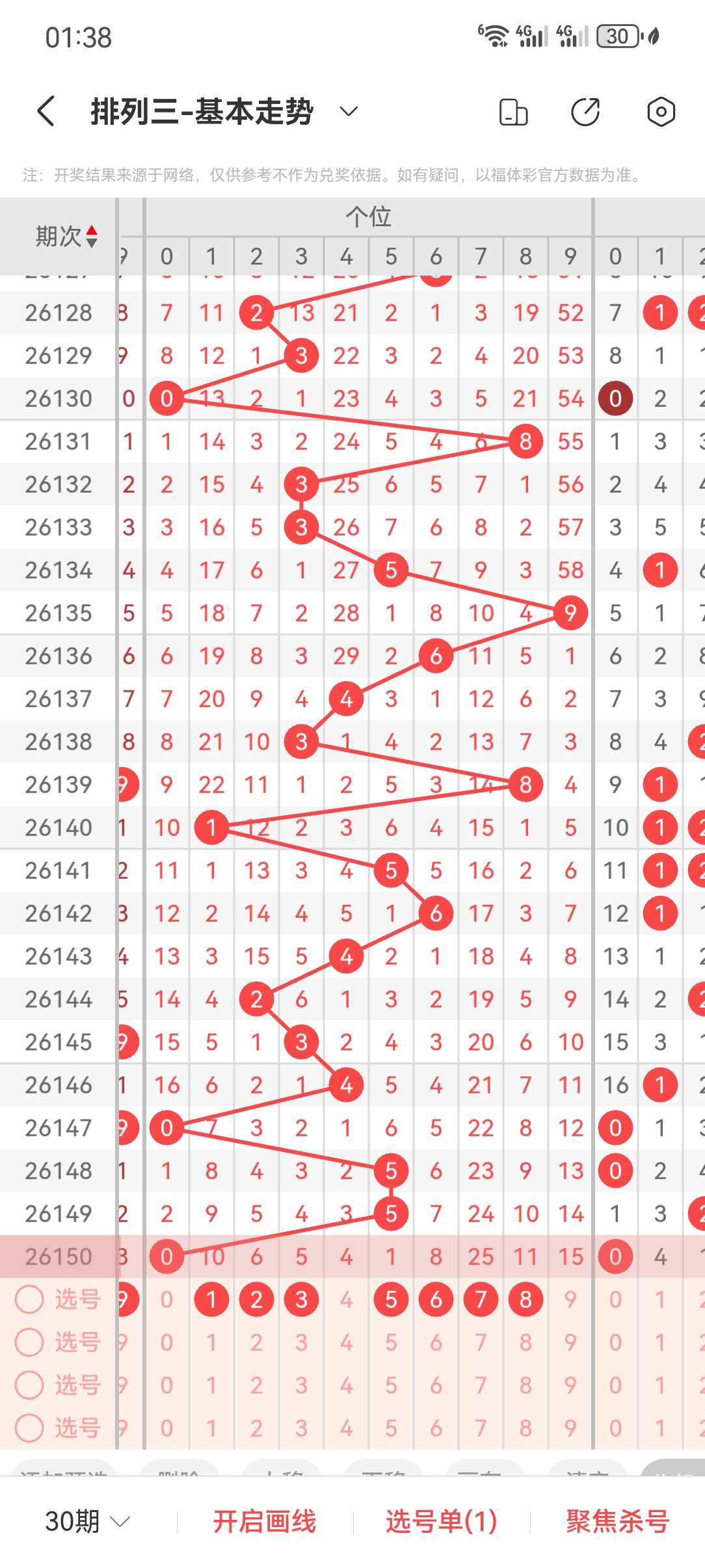Tap 聚焦杀号 button
705x1568 pixels.
pos(617,1521)
